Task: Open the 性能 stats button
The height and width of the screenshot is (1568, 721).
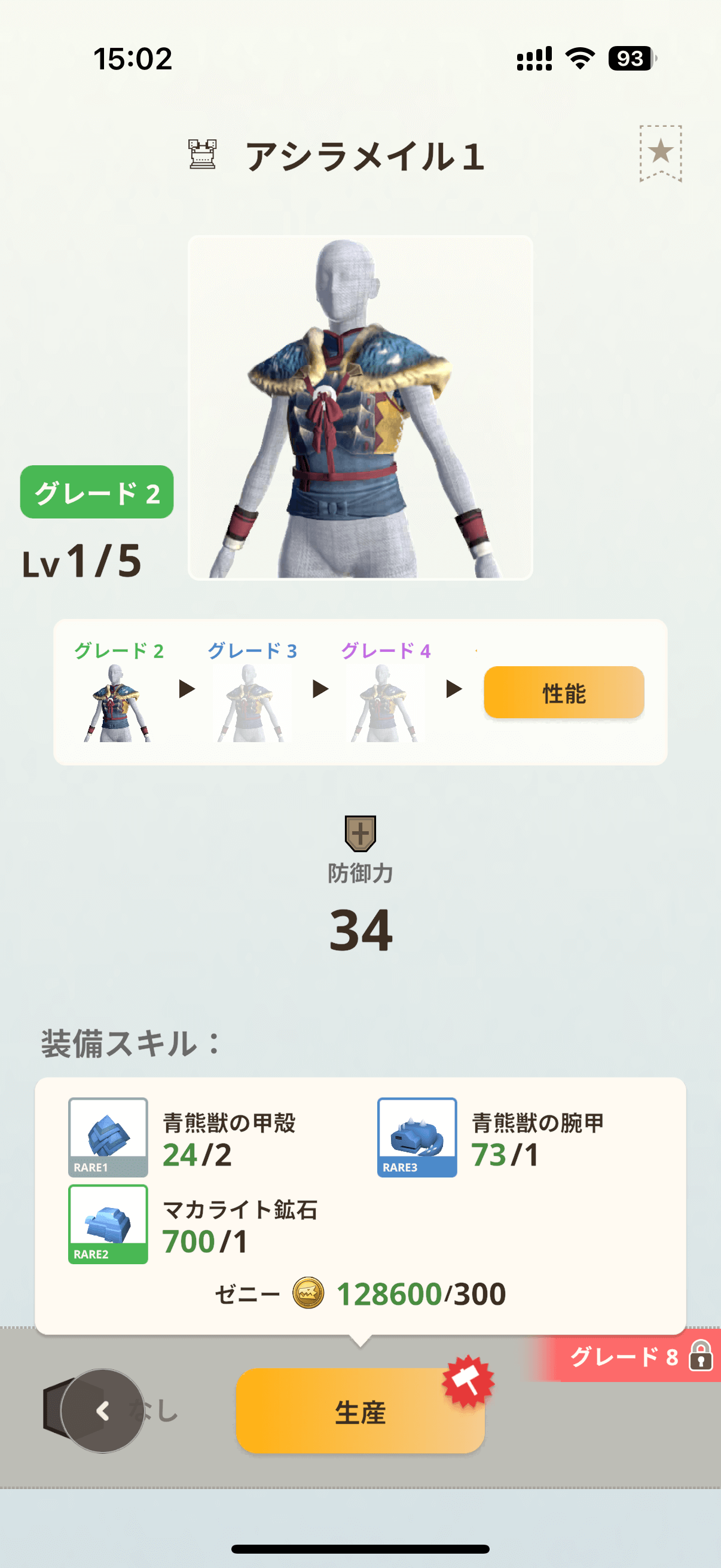Action: tap(563, 692)
